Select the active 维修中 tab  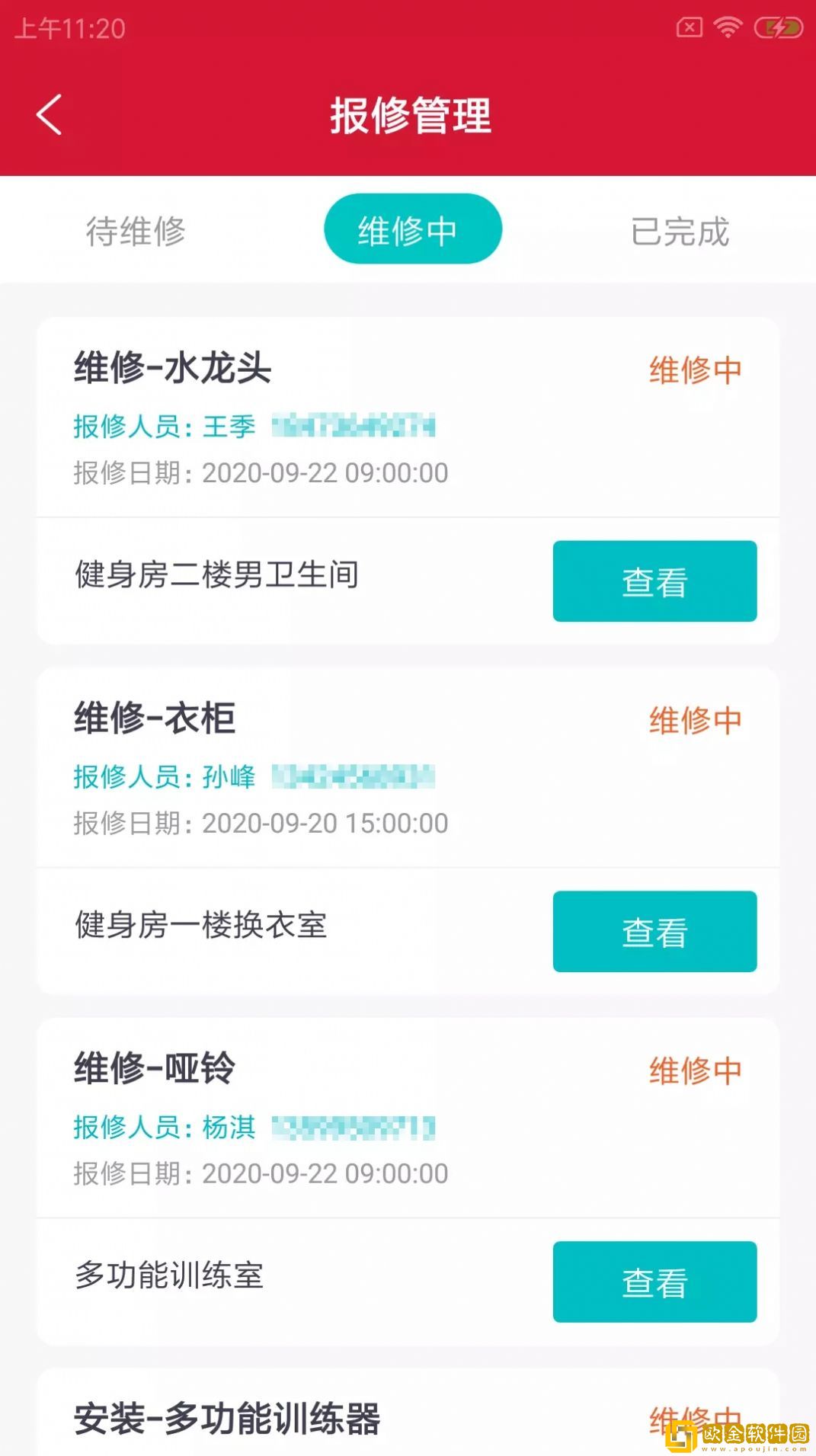point(412,229)
